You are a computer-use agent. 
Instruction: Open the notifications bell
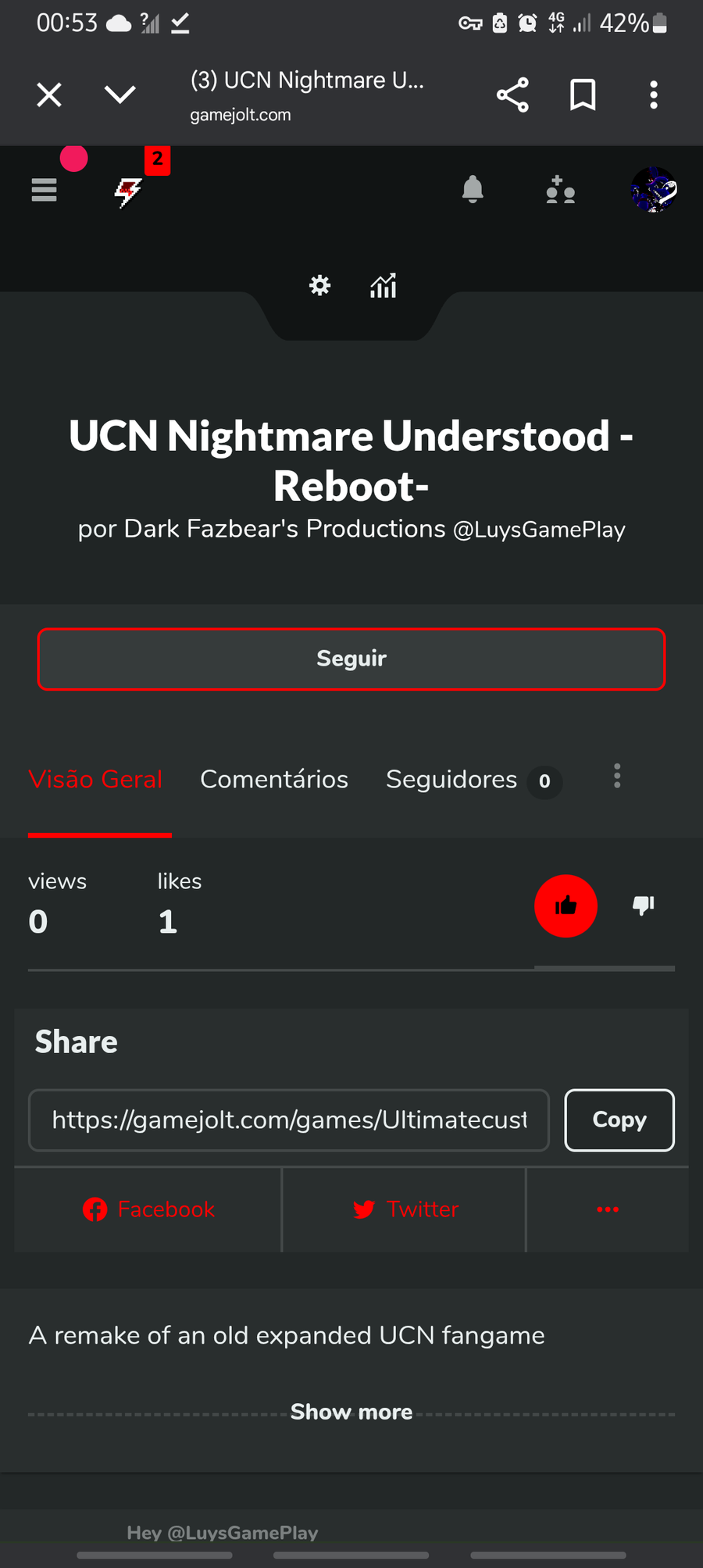coord(473,190)
